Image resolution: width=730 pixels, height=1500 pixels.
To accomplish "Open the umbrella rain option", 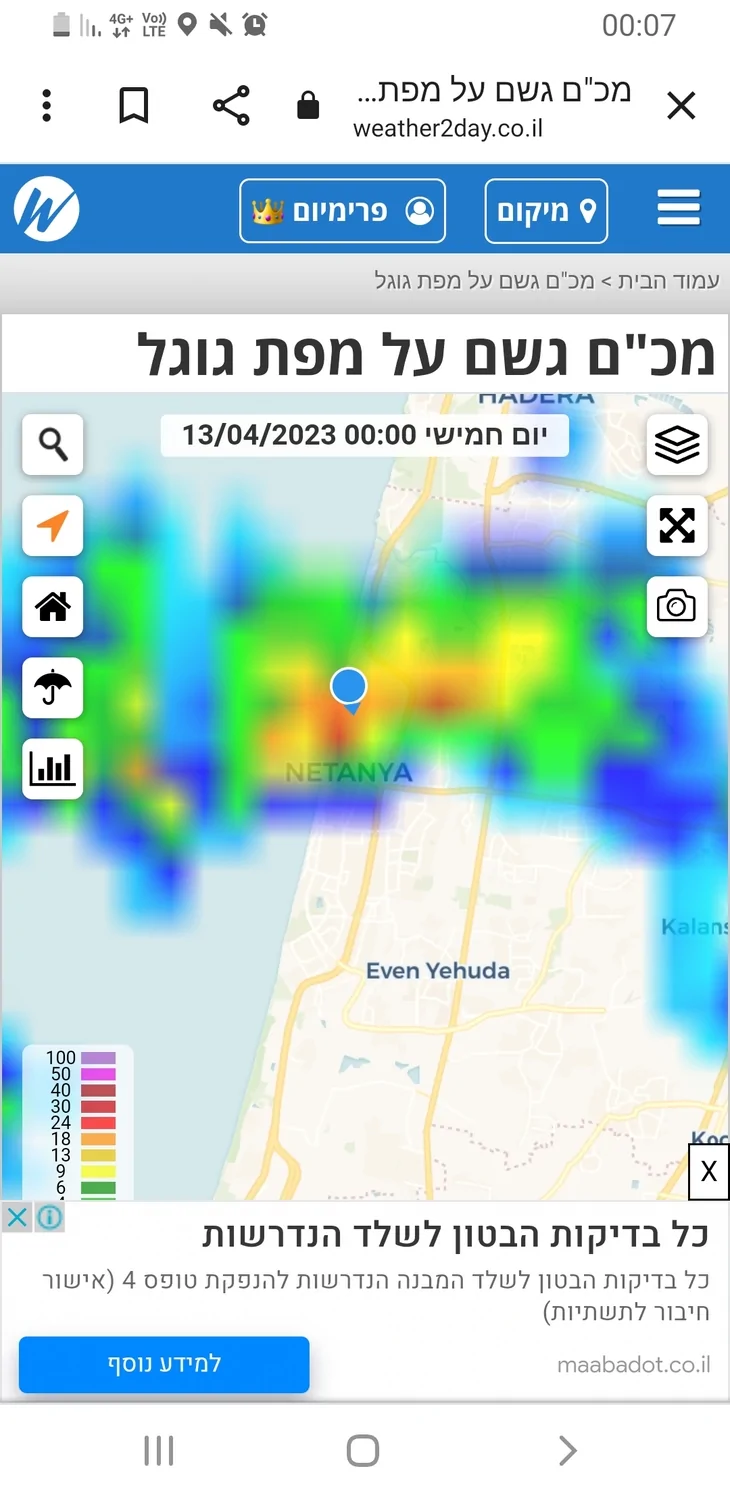I will point(53,688).
